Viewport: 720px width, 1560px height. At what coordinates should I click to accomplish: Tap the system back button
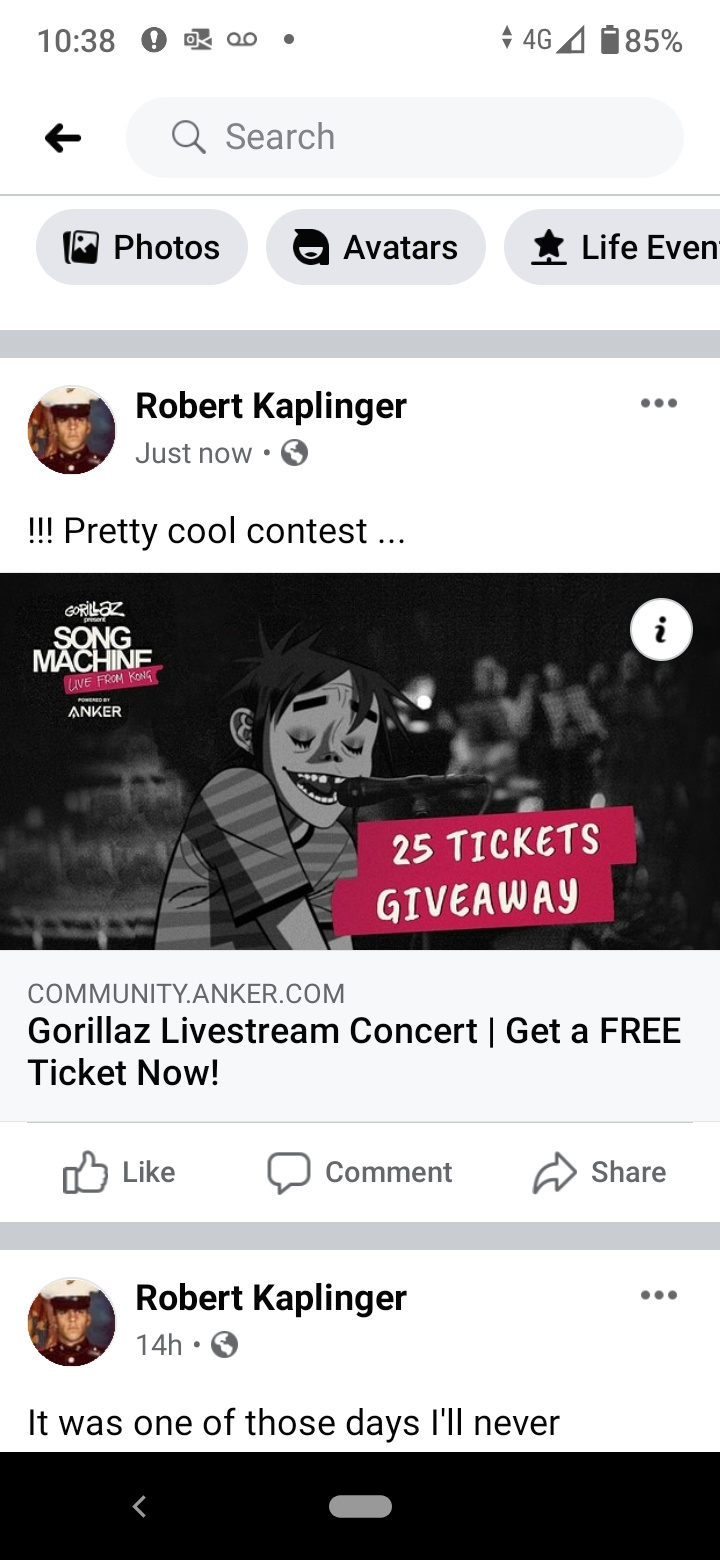[140, 1506]
